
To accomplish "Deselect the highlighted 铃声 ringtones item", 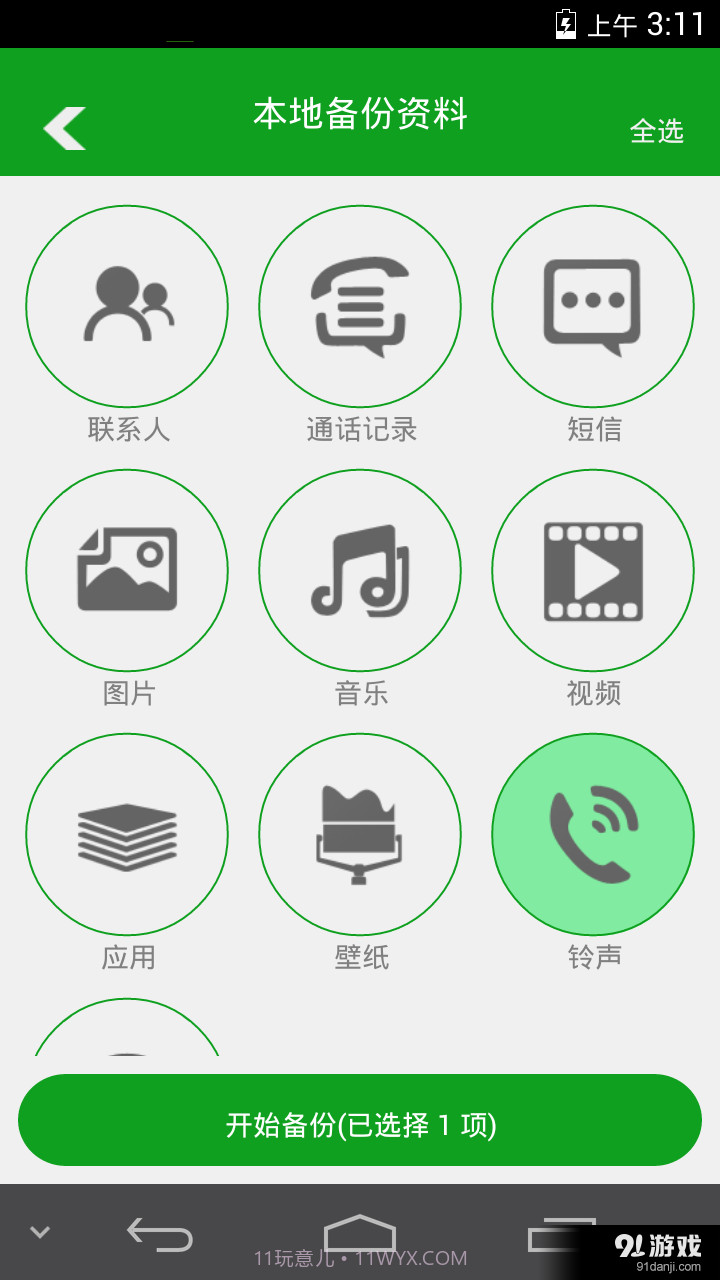I will click(x=592, y=835).
